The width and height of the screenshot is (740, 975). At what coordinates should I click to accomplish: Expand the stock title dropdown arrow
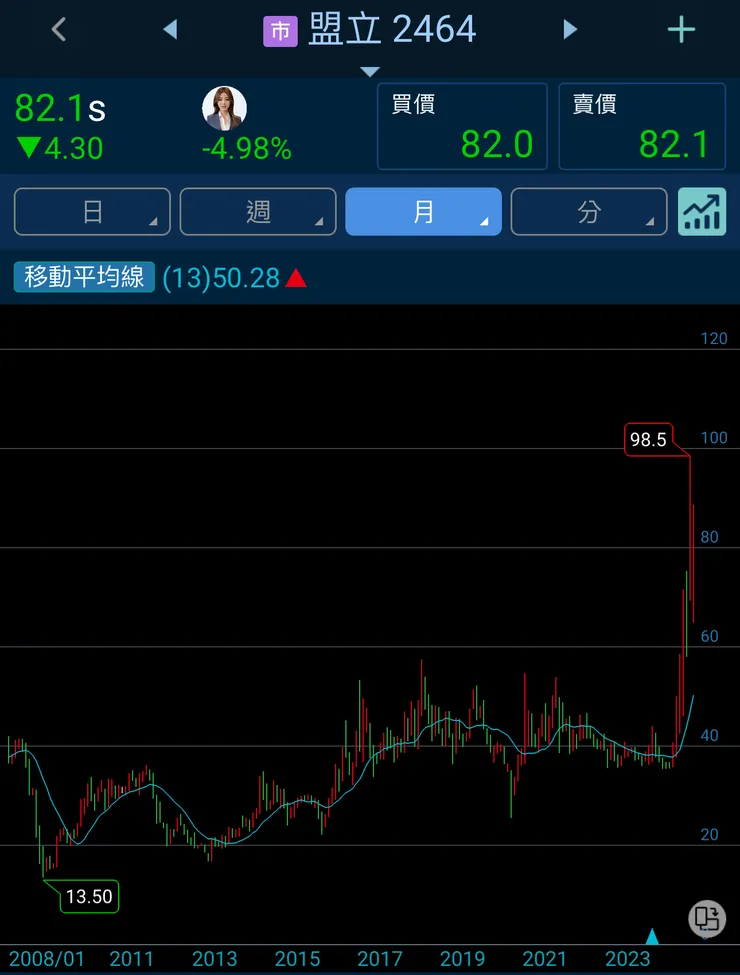370,71
